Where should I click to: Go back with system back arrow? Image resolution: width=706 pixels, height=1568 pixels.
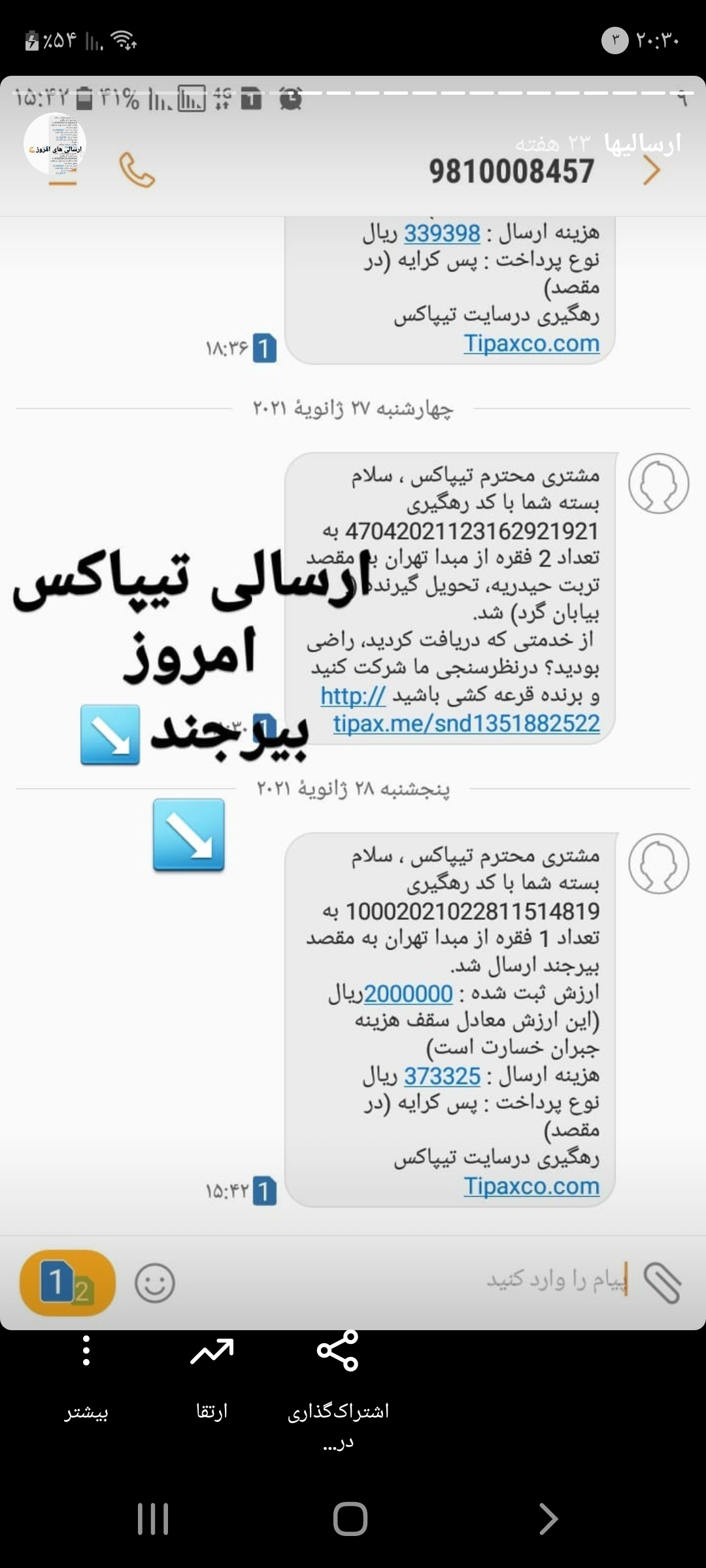click(548, 1518)
